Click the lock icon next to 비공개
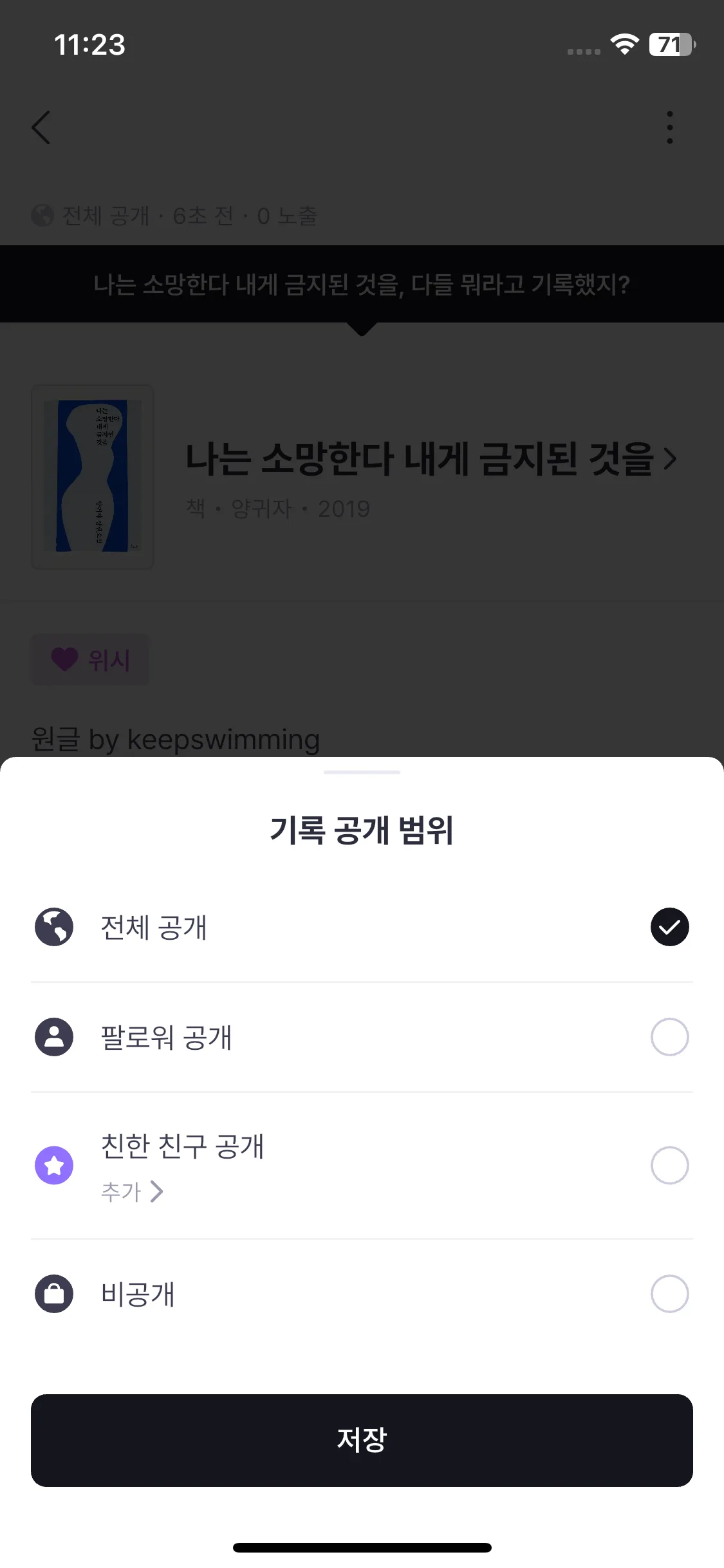 coord(55,1294)
